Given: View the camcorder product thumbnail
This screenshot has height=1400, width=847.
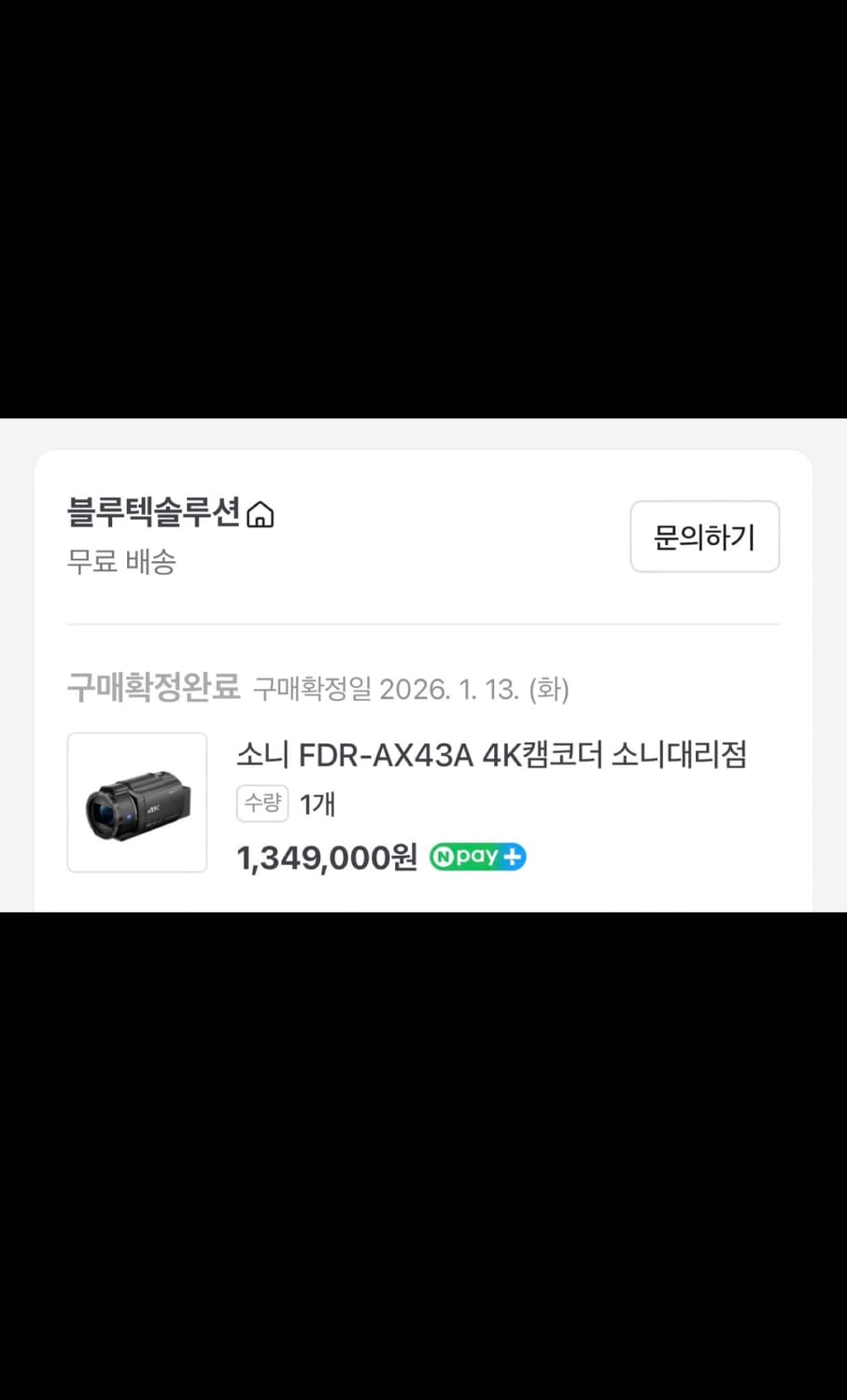Looking at the screenshot, I should coord(136,803).
